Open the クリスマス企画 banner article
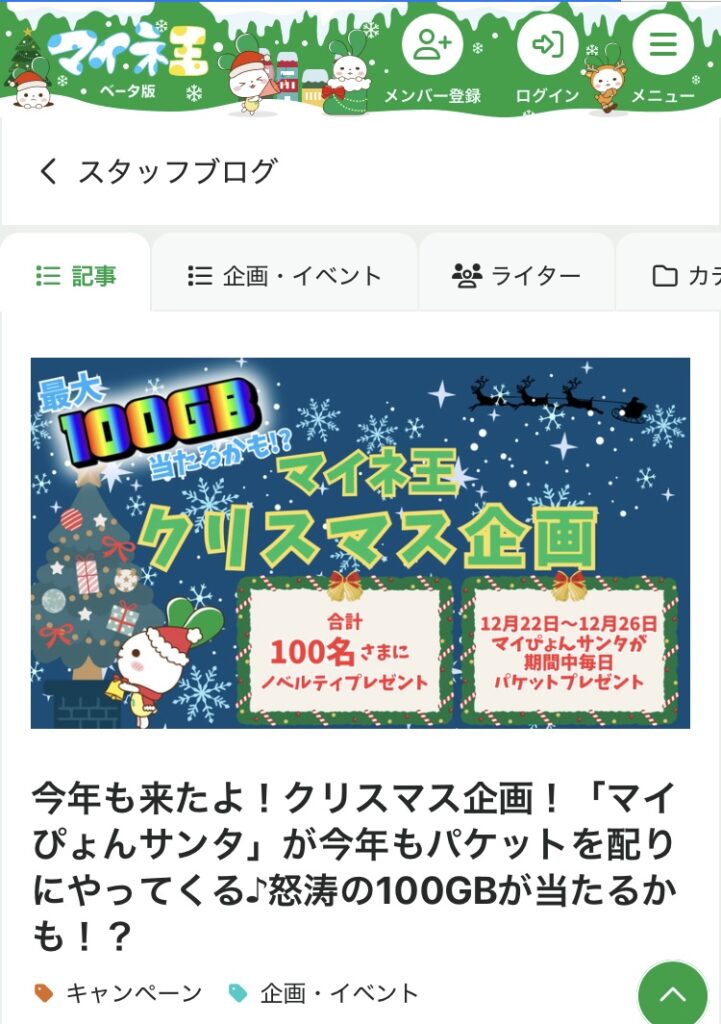This screenshot has width=721, height=1024. 360,543
